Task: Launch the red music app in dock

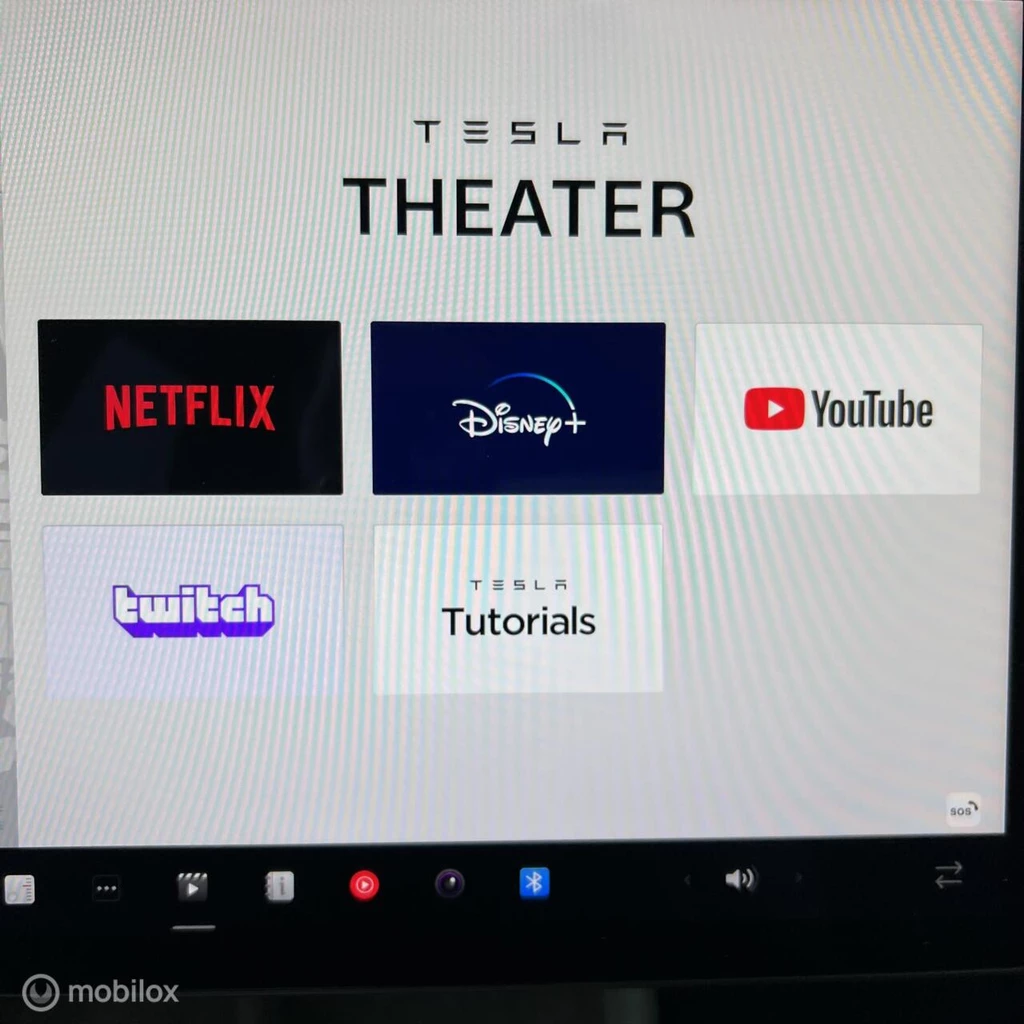Action: pos(364,885)
